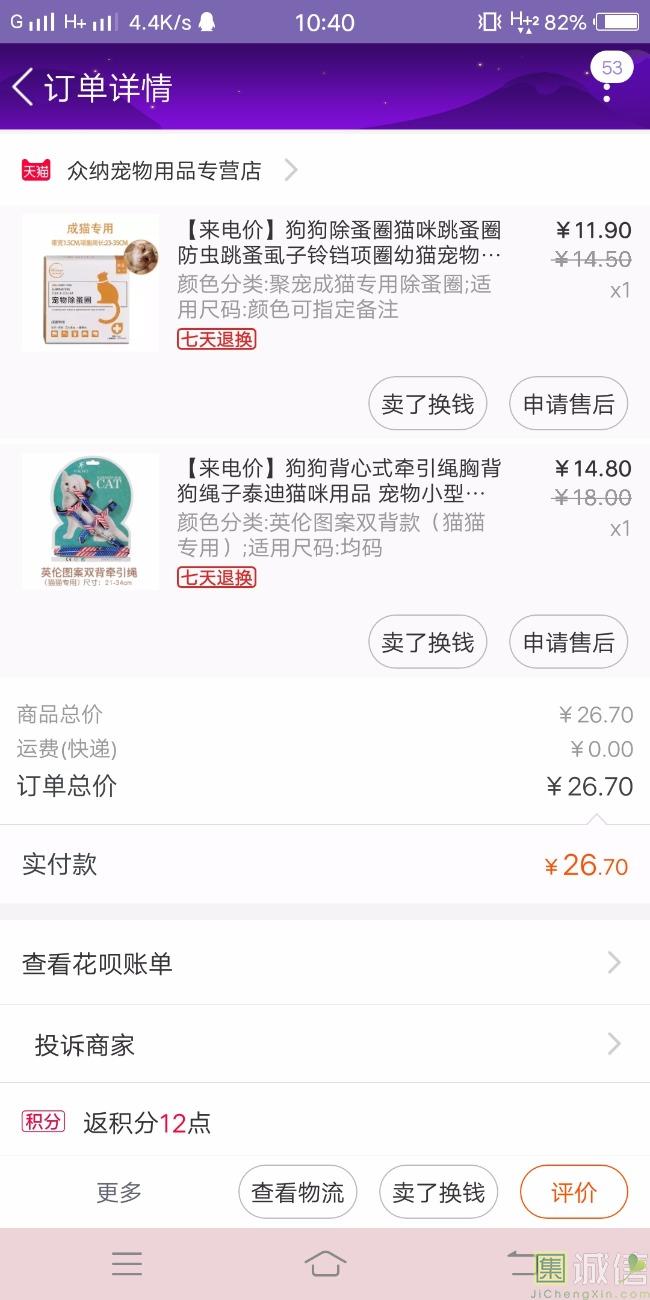The width and height of the screenshot is (650, 1300).
Task: Tap the system home button
Action: (x=325, y=1264)
